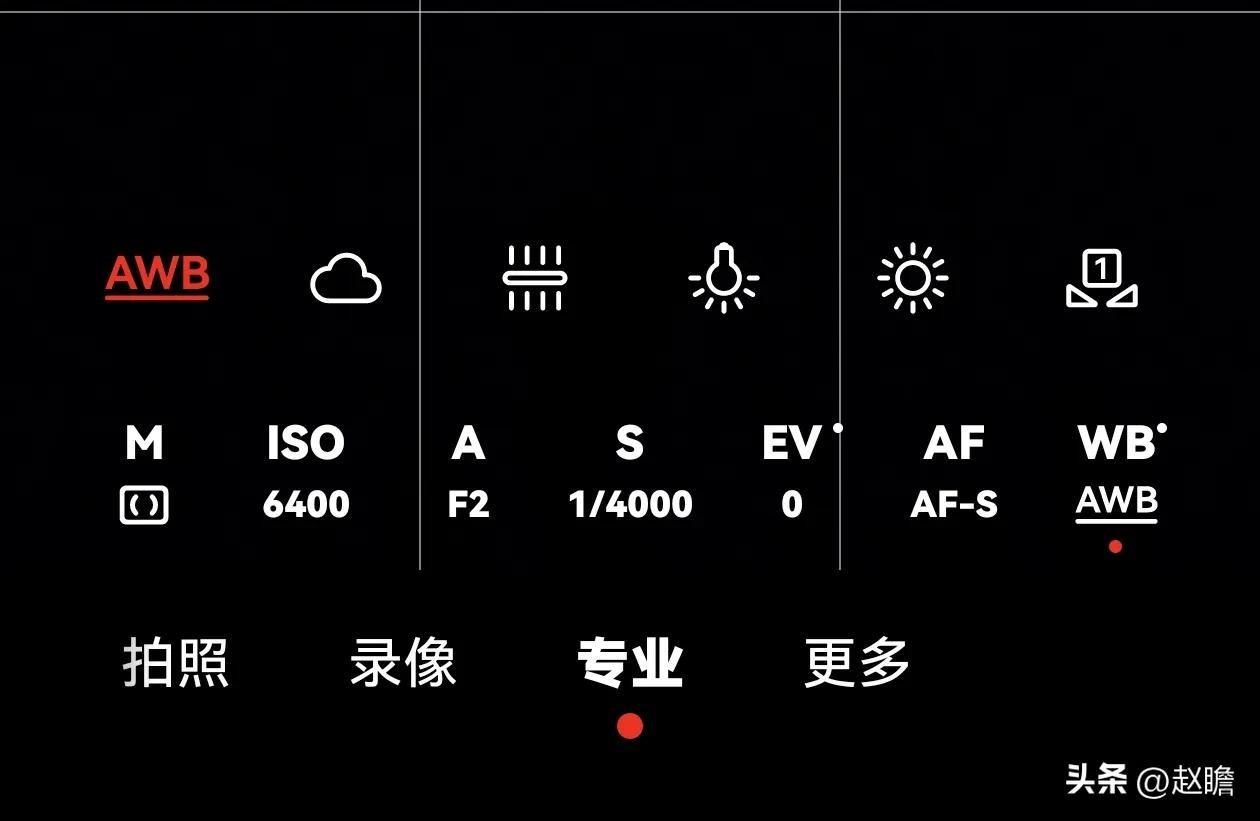This screenshot has height=821, width=1260.
Task: Switch to the 录像 video mode
Action: 403,662
